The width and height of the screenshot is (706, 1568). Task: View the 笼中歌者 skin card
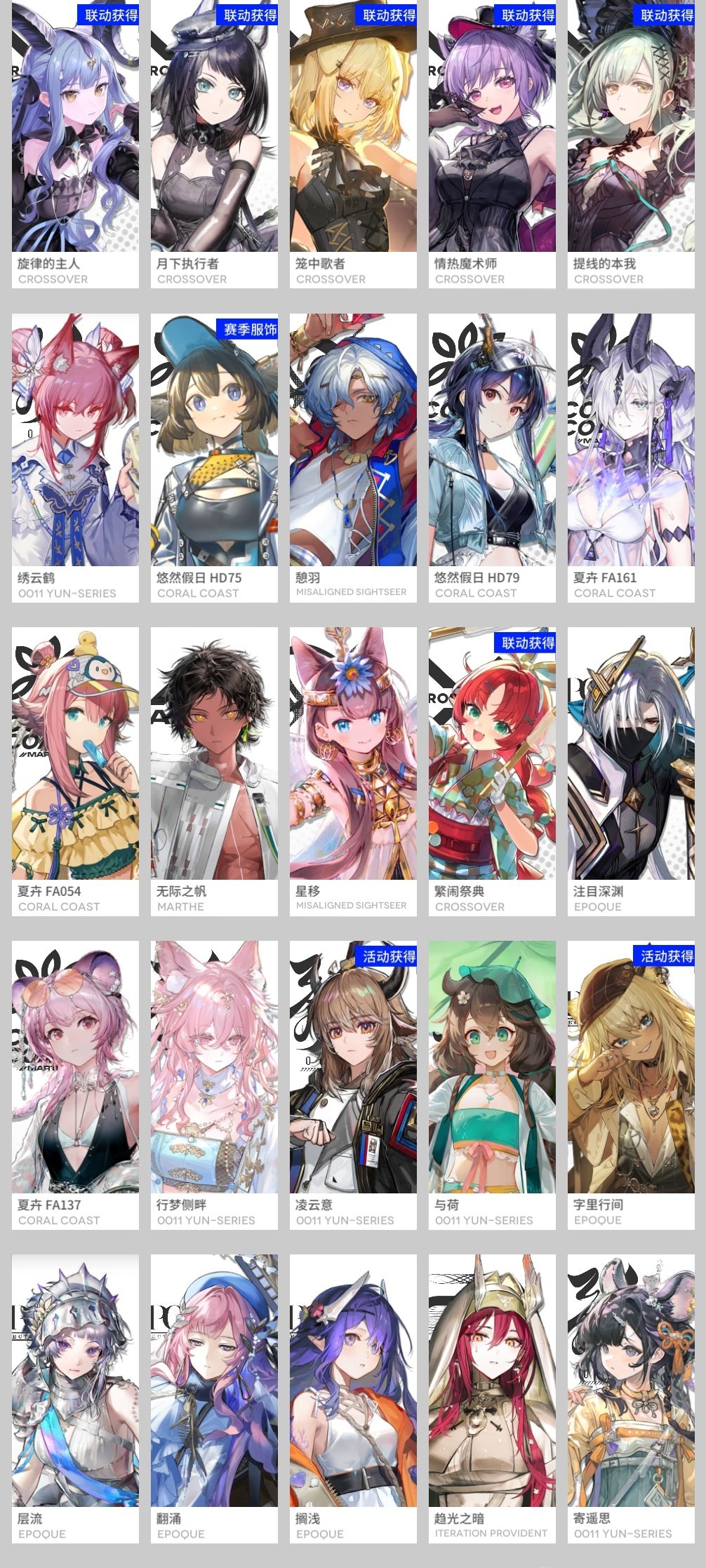click(353, 144)
